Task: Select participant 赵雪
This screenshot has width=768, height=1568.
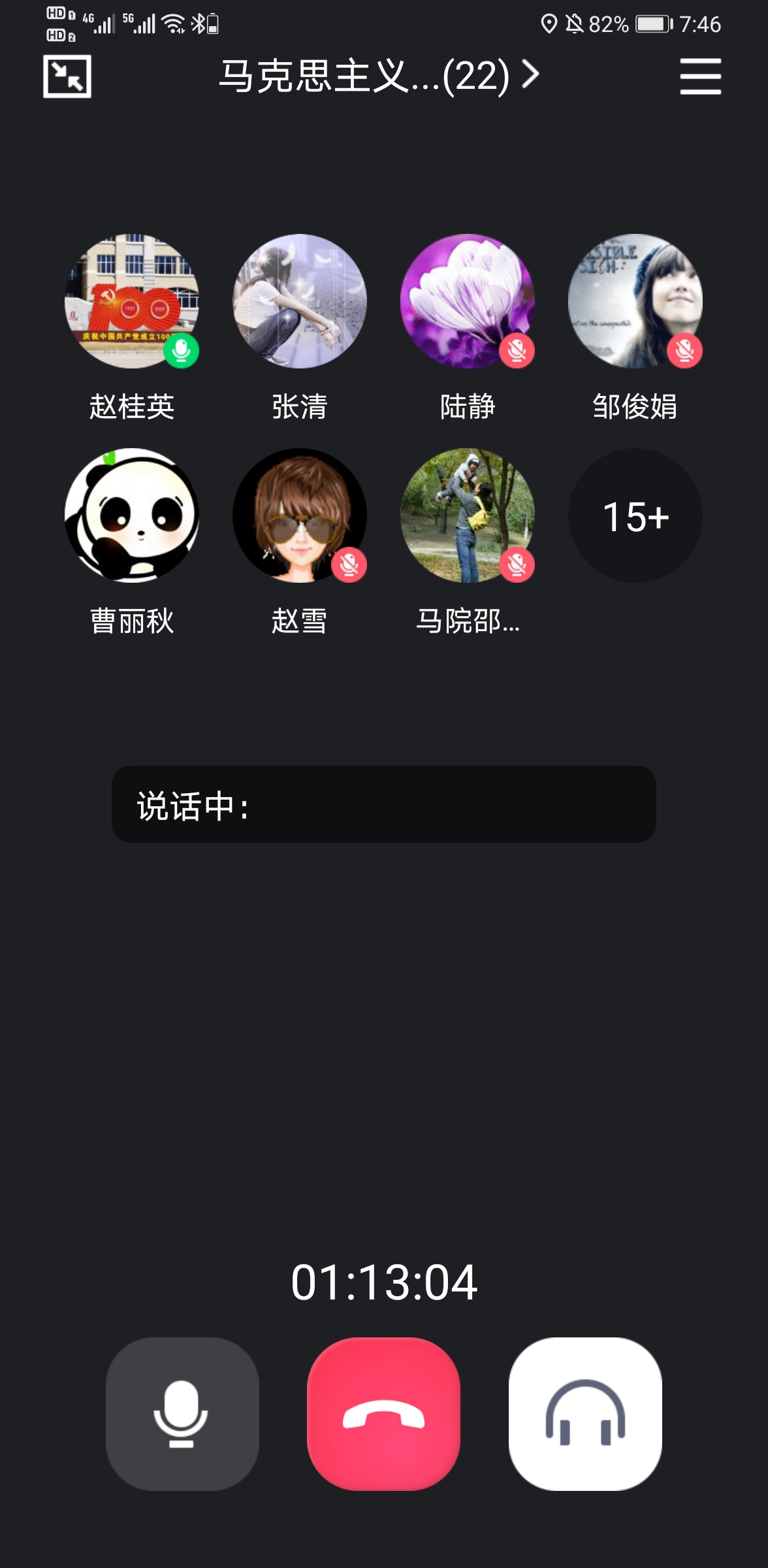Action: tap(300, 515)
